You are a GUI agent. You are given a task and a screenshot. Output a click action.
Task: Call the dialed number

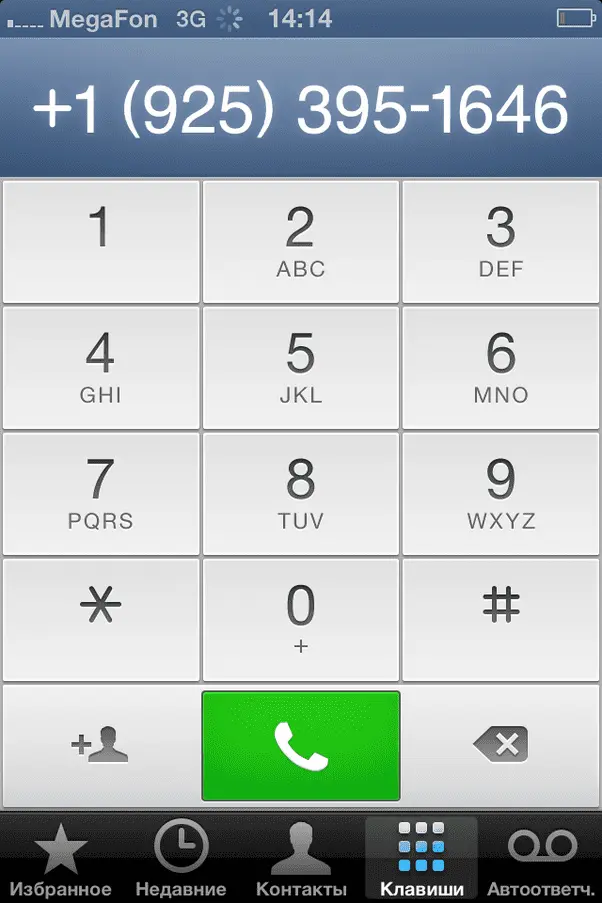click(x=301, y=745)
